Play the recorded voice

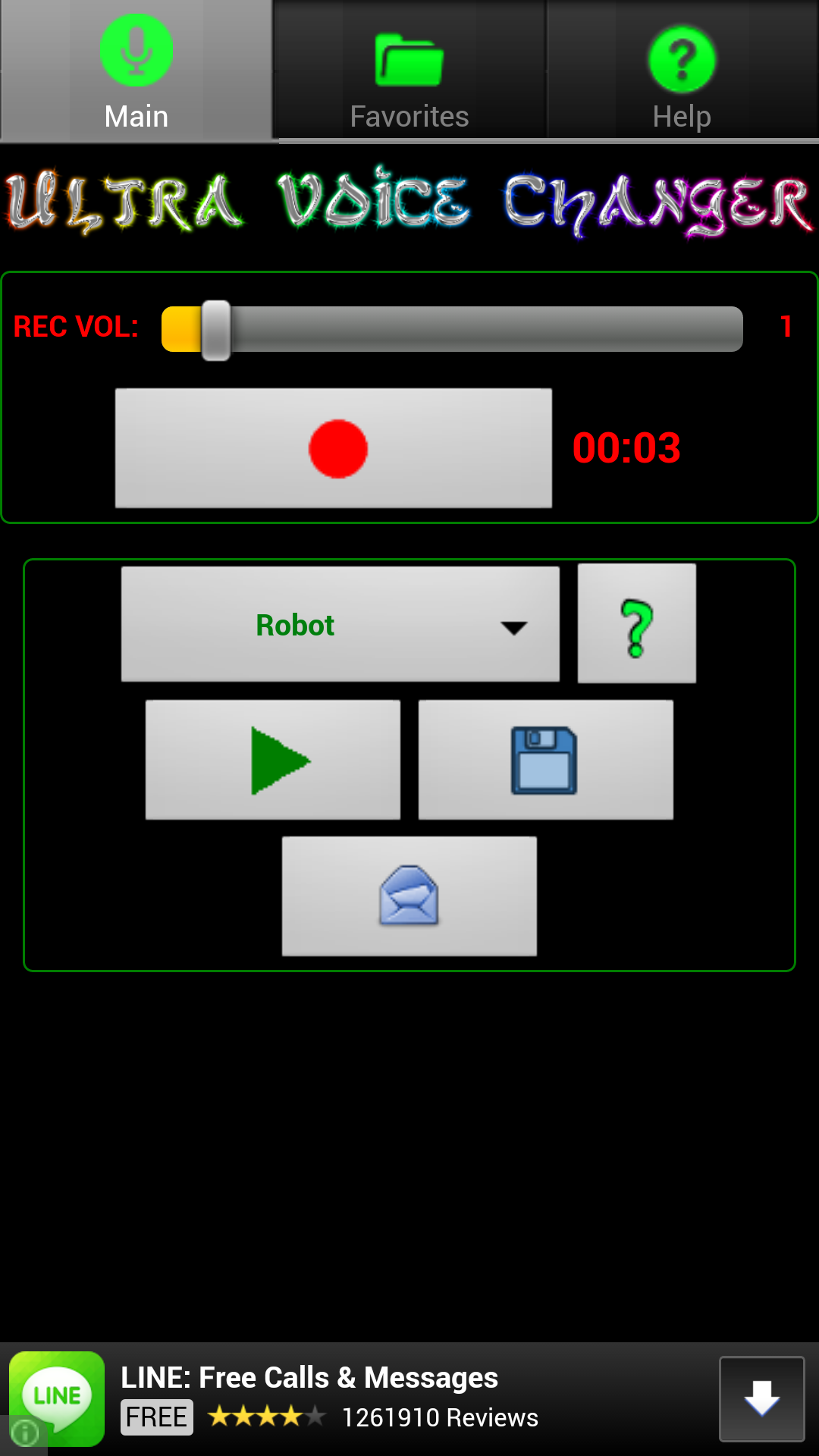[x=273, y=760]
